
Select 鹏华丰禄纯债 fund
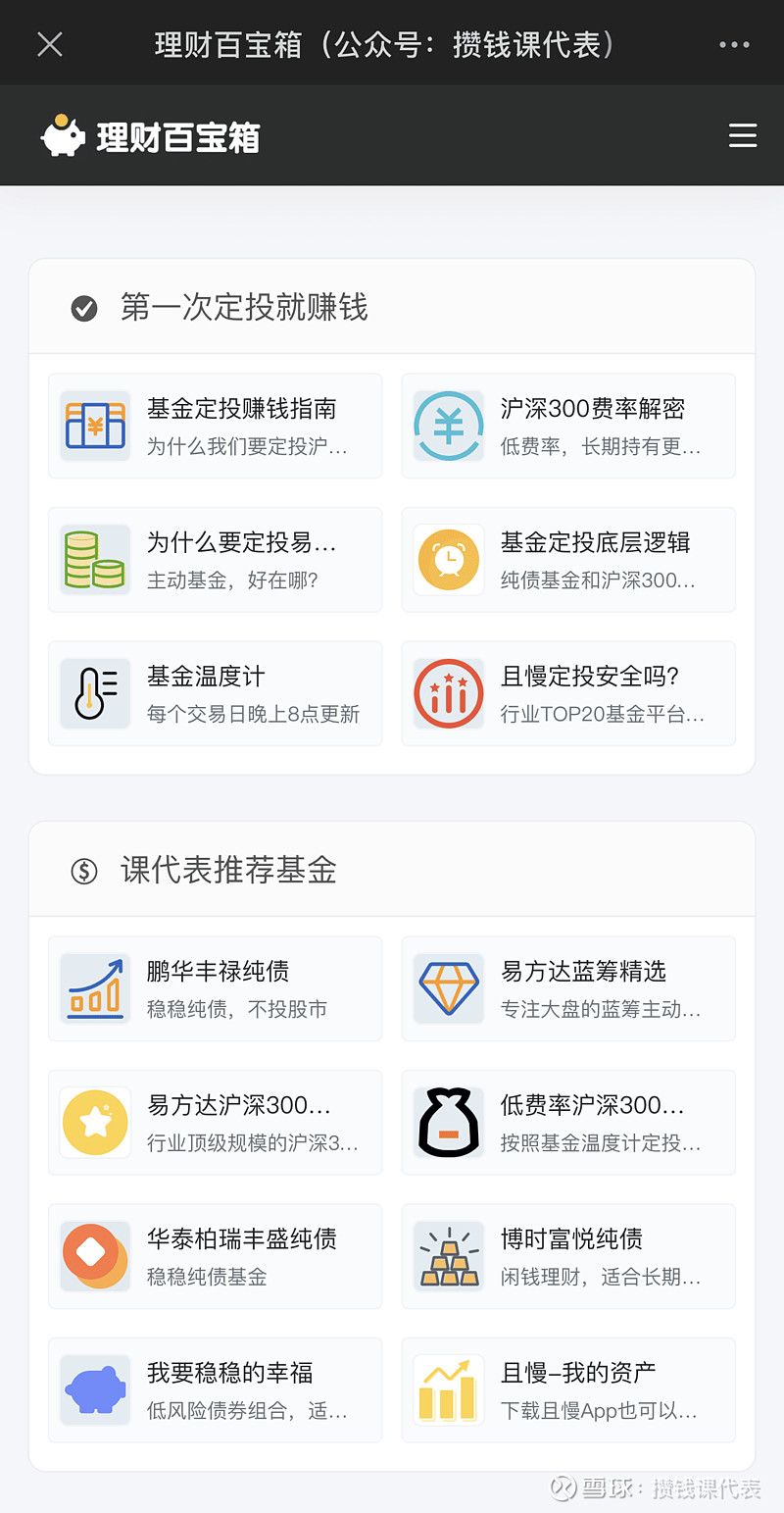[x=216, y=988]
